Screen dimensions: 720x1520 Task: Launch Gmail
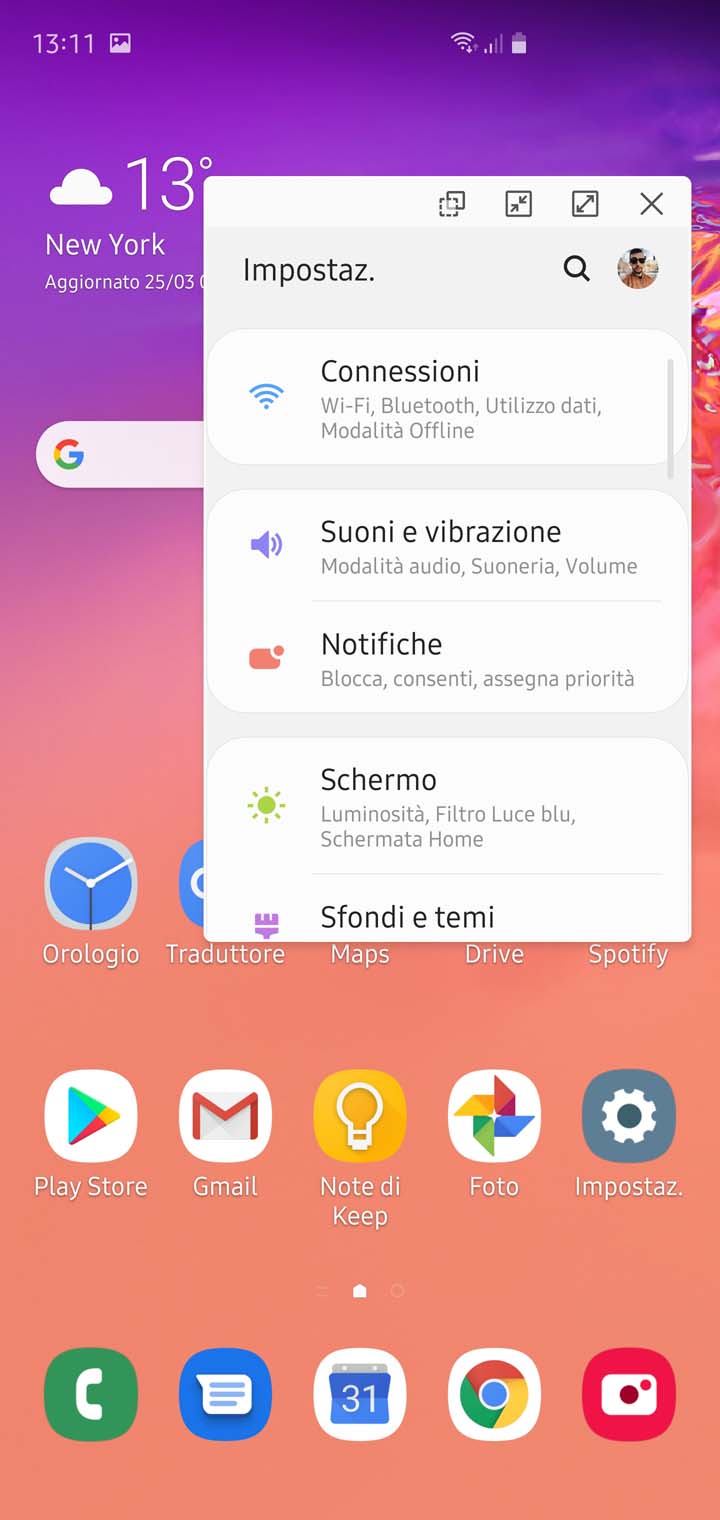click(225, 1135)
